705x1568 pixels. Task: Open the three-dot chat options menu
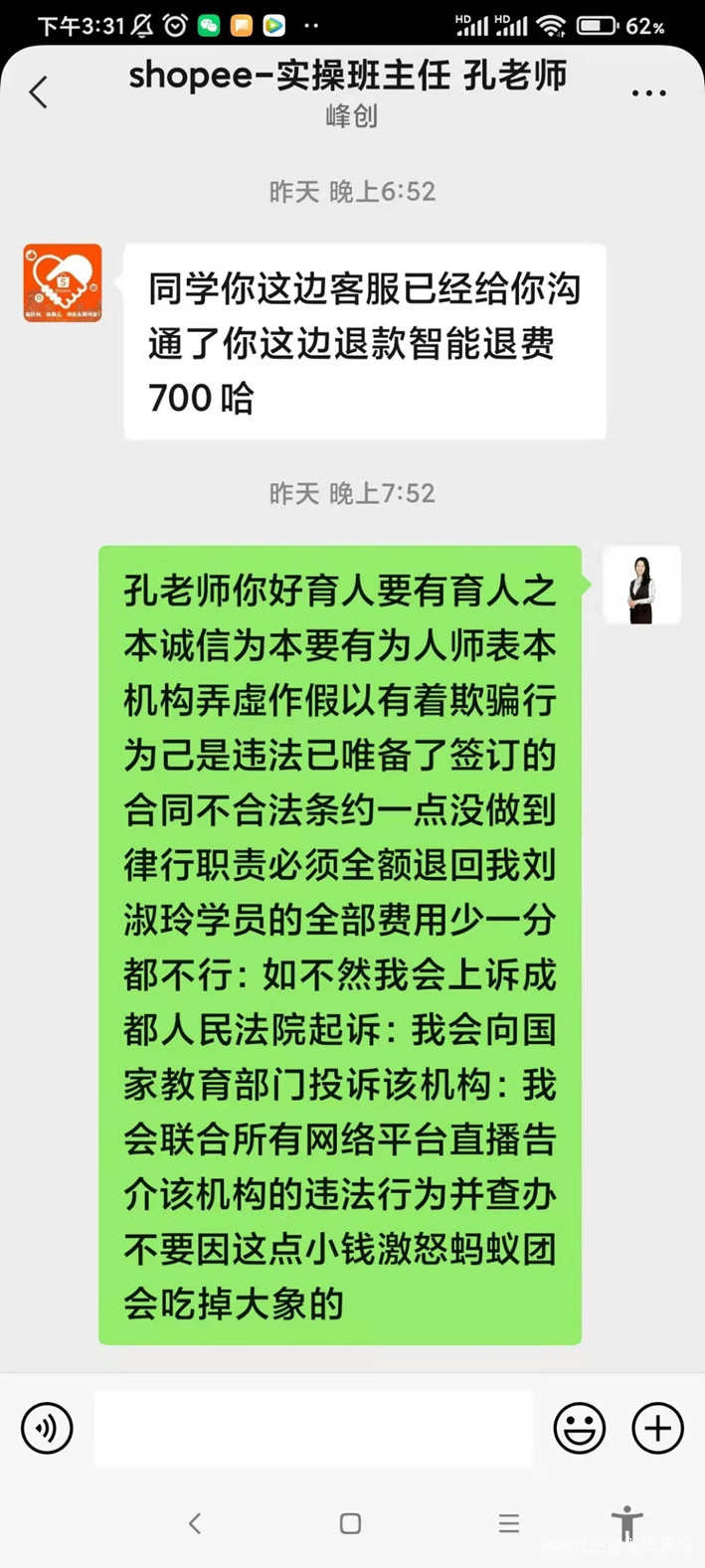(x=648, y=93)
